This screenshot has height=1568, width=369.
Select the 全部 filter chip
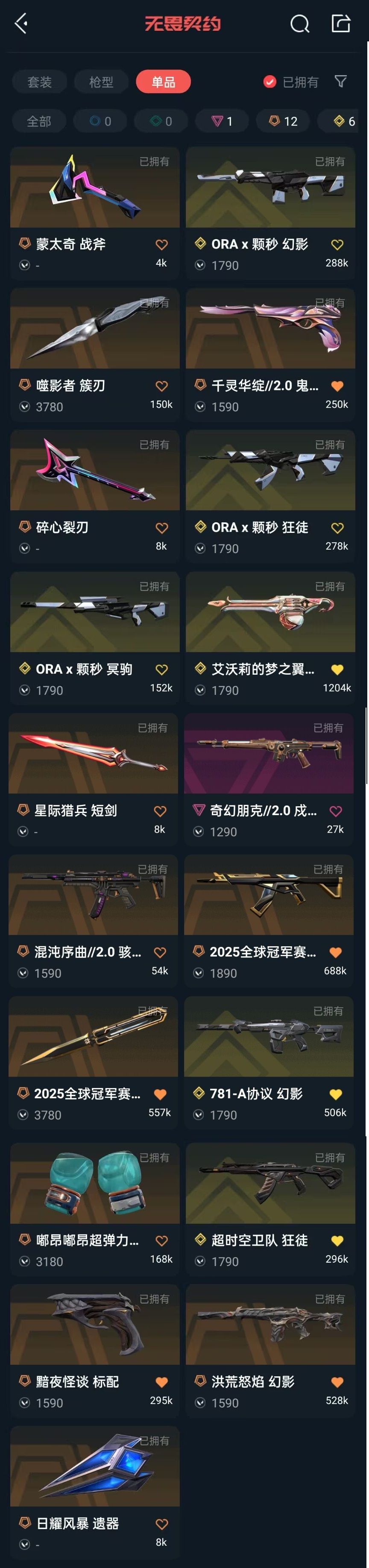coord(39,121)
